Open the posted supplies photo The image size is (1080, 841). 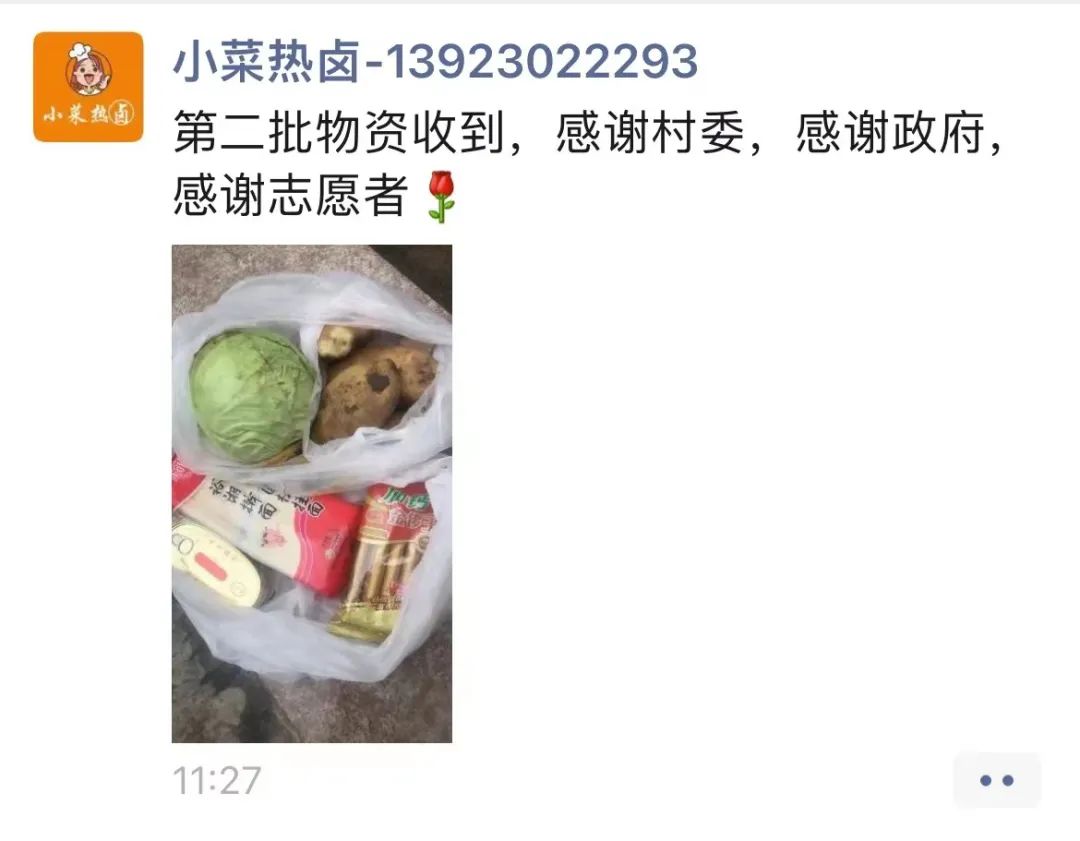point(311,493)
